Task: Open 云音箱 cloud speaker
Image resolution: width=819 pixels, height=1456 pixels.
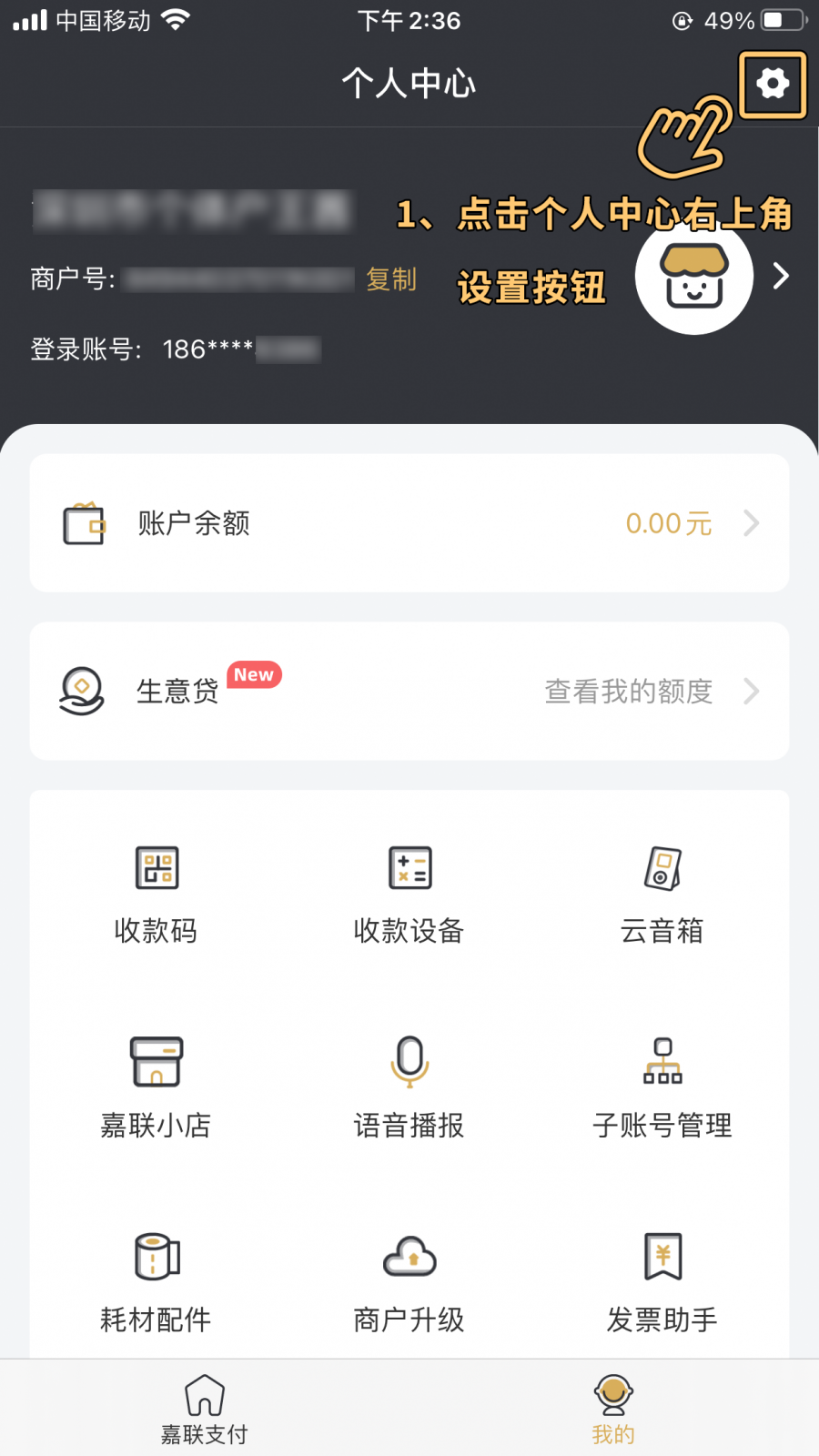Action: point(662,892)
